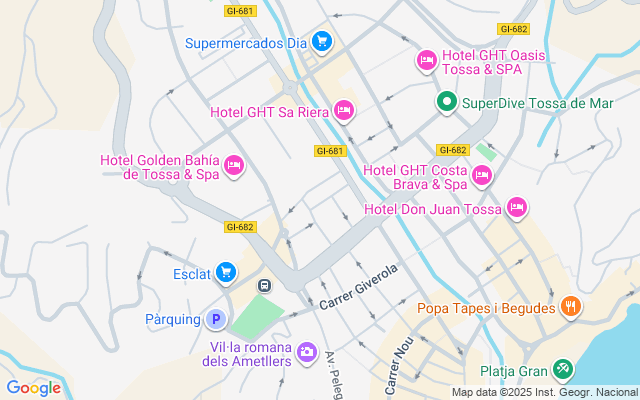This screenshot has width=640, height=400.
Task: Select the Supermercados Dia marker
Action: [x=321, y=41]
